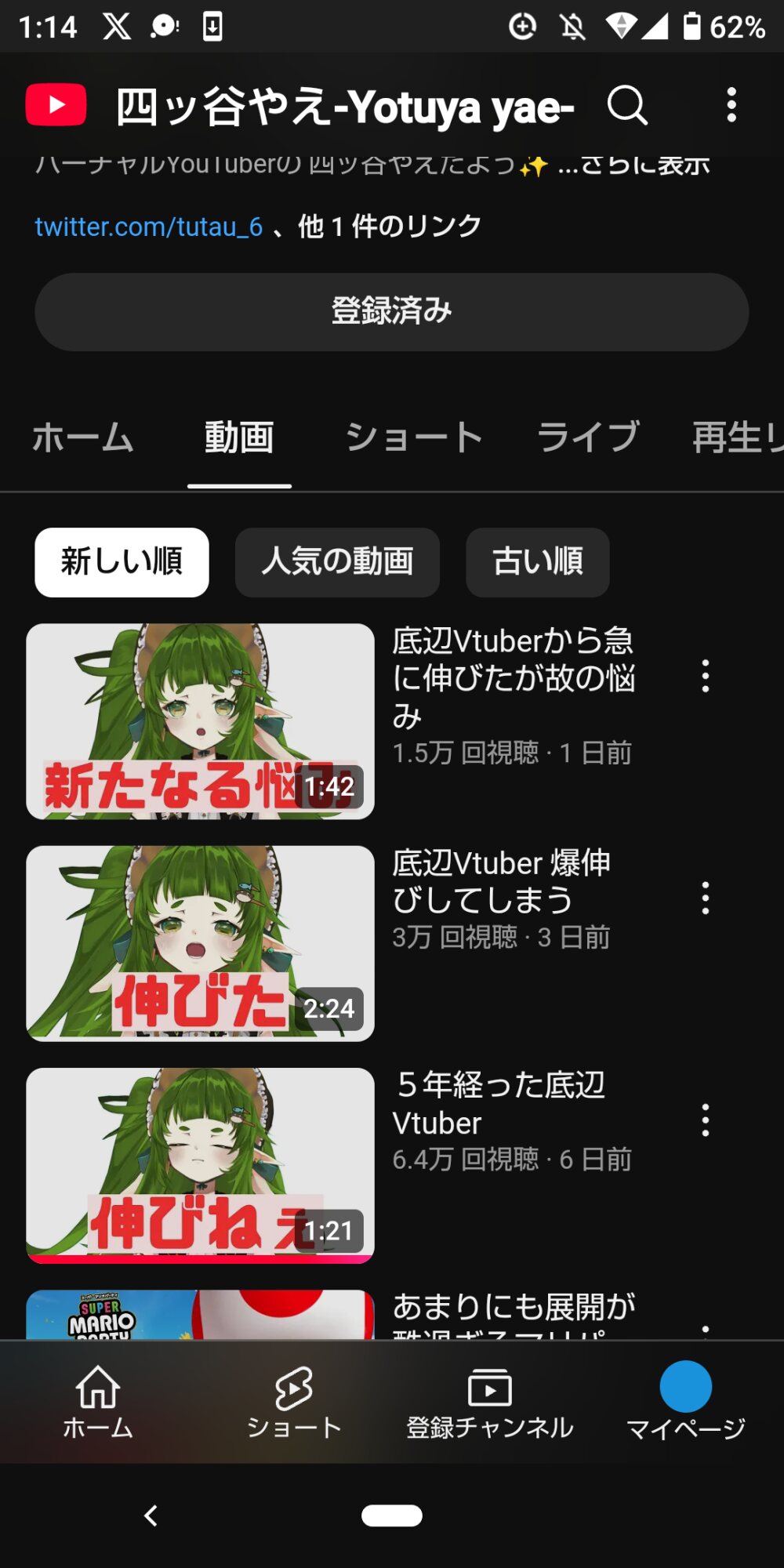Screen dimensions: 784x1568
Task: Open the top overflow menu
Action: coord(731,105)
